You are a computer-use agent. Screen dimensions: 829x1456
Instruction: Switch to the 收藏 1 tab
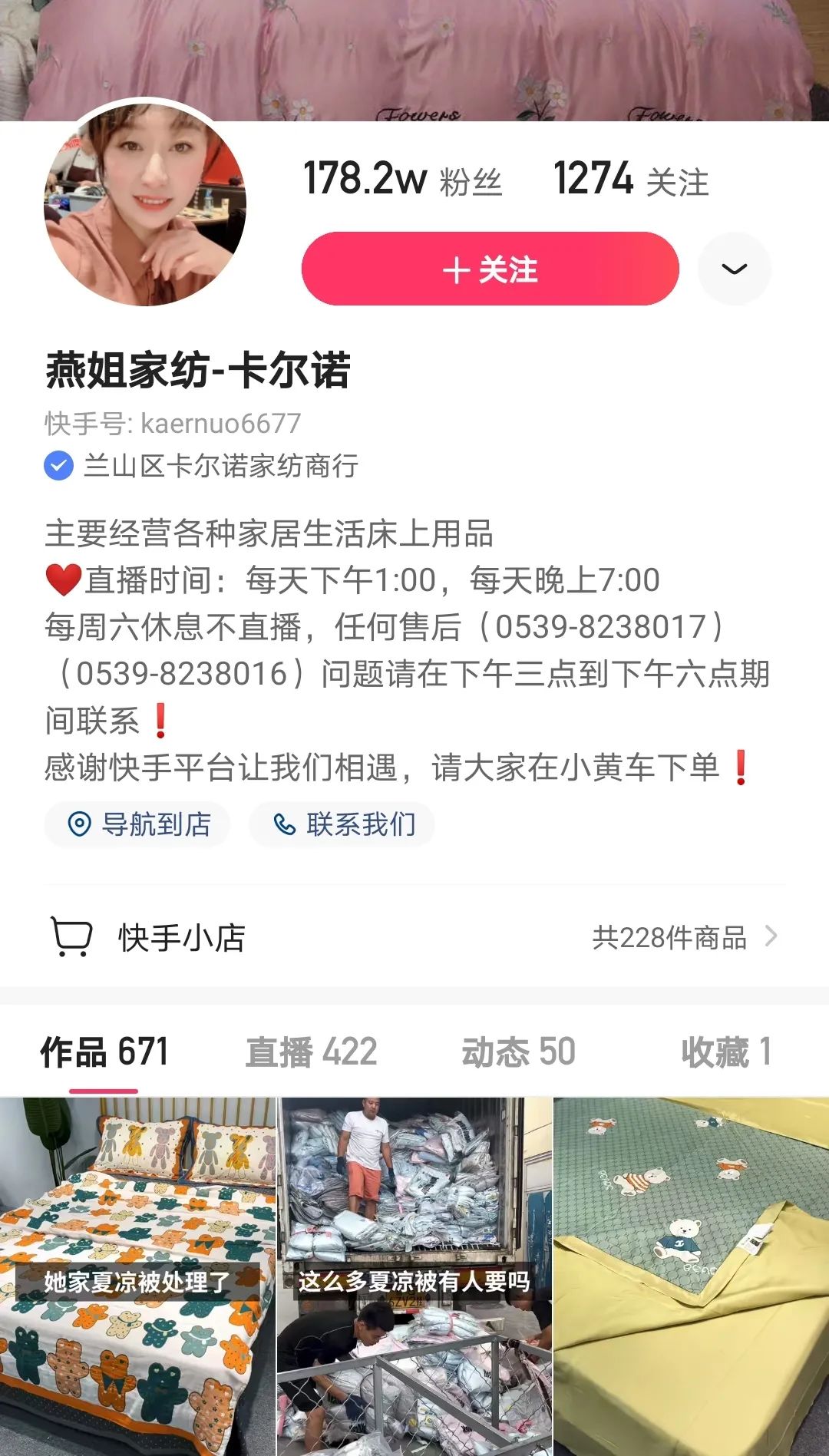point(725,1052)
